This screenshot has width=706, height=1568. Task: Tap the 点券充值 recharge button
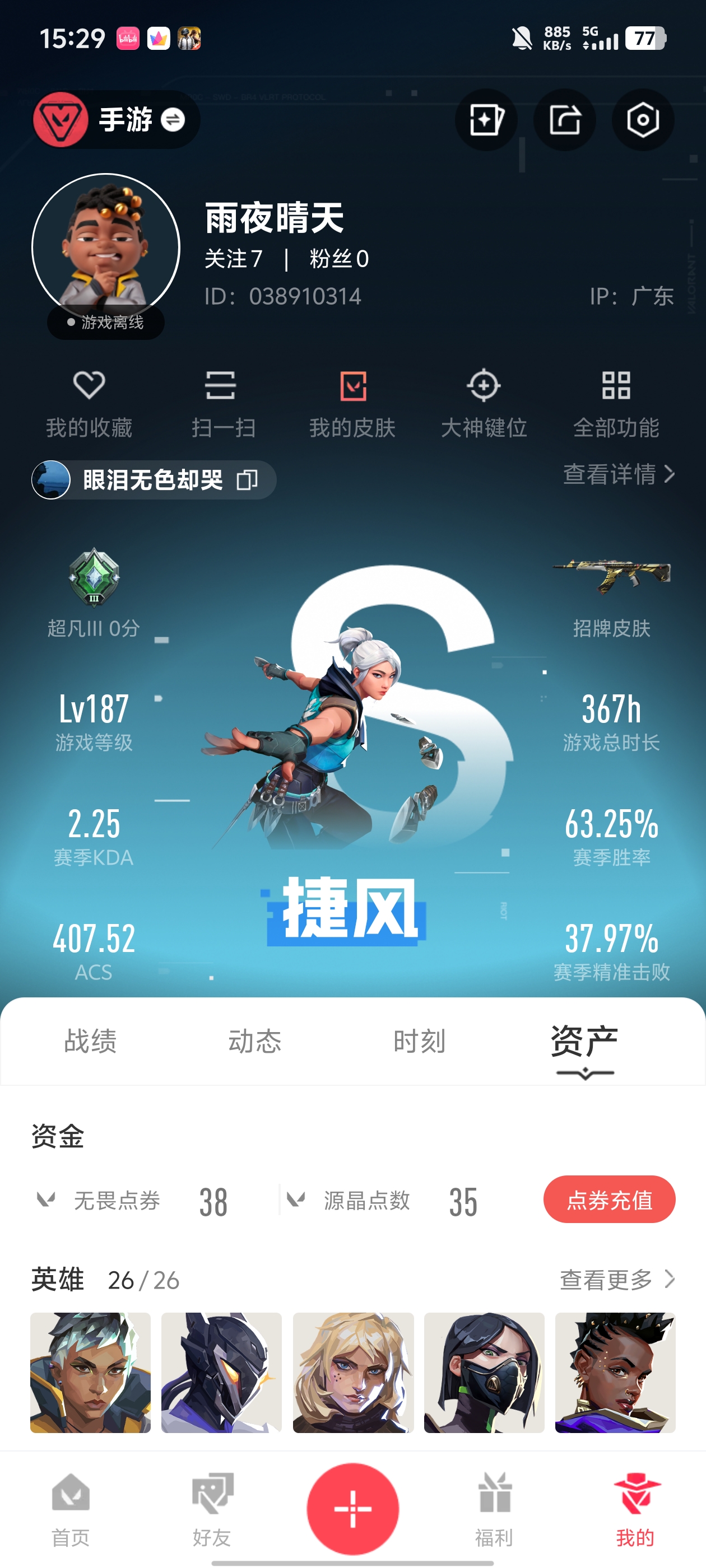[609, 1200]
